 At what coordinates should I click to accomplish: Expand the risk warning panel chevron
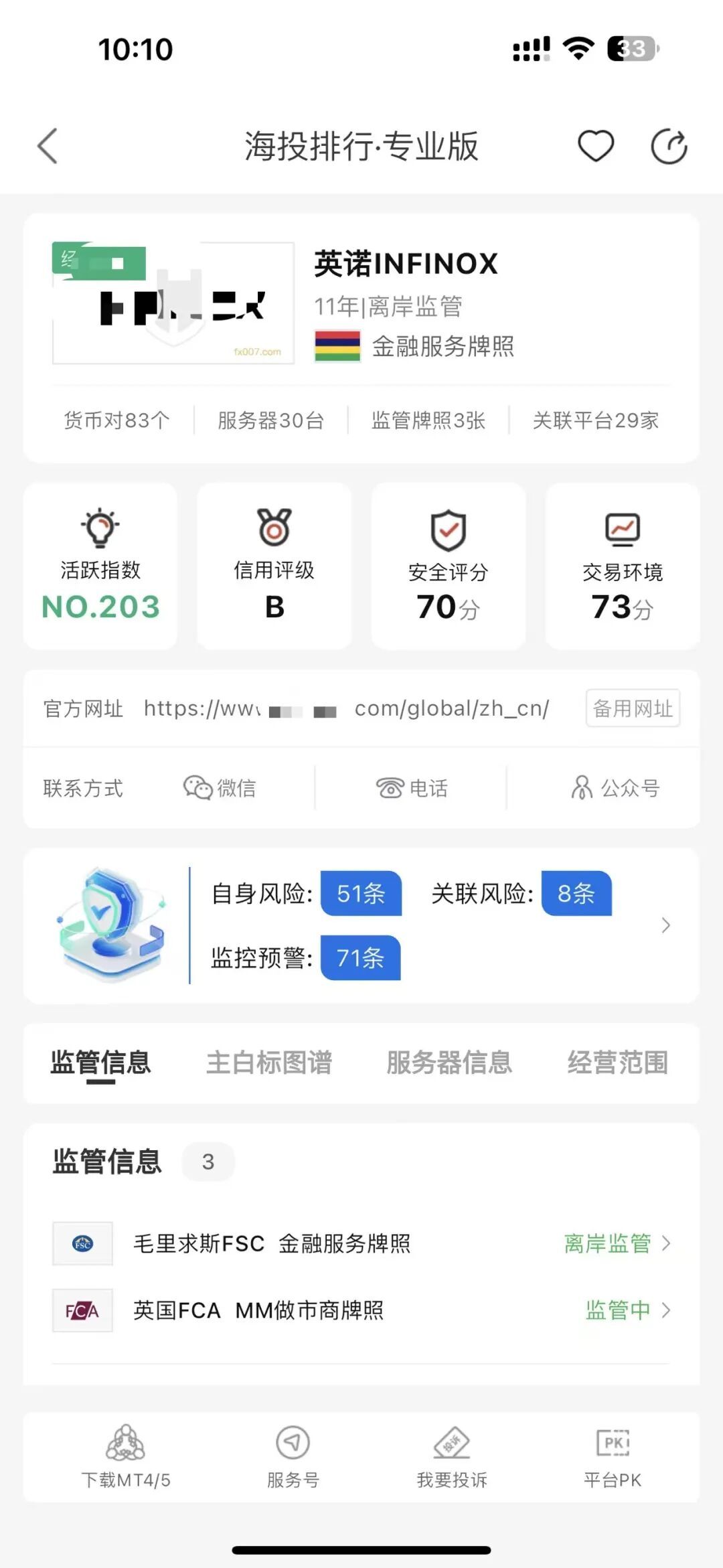pos(665,925)
